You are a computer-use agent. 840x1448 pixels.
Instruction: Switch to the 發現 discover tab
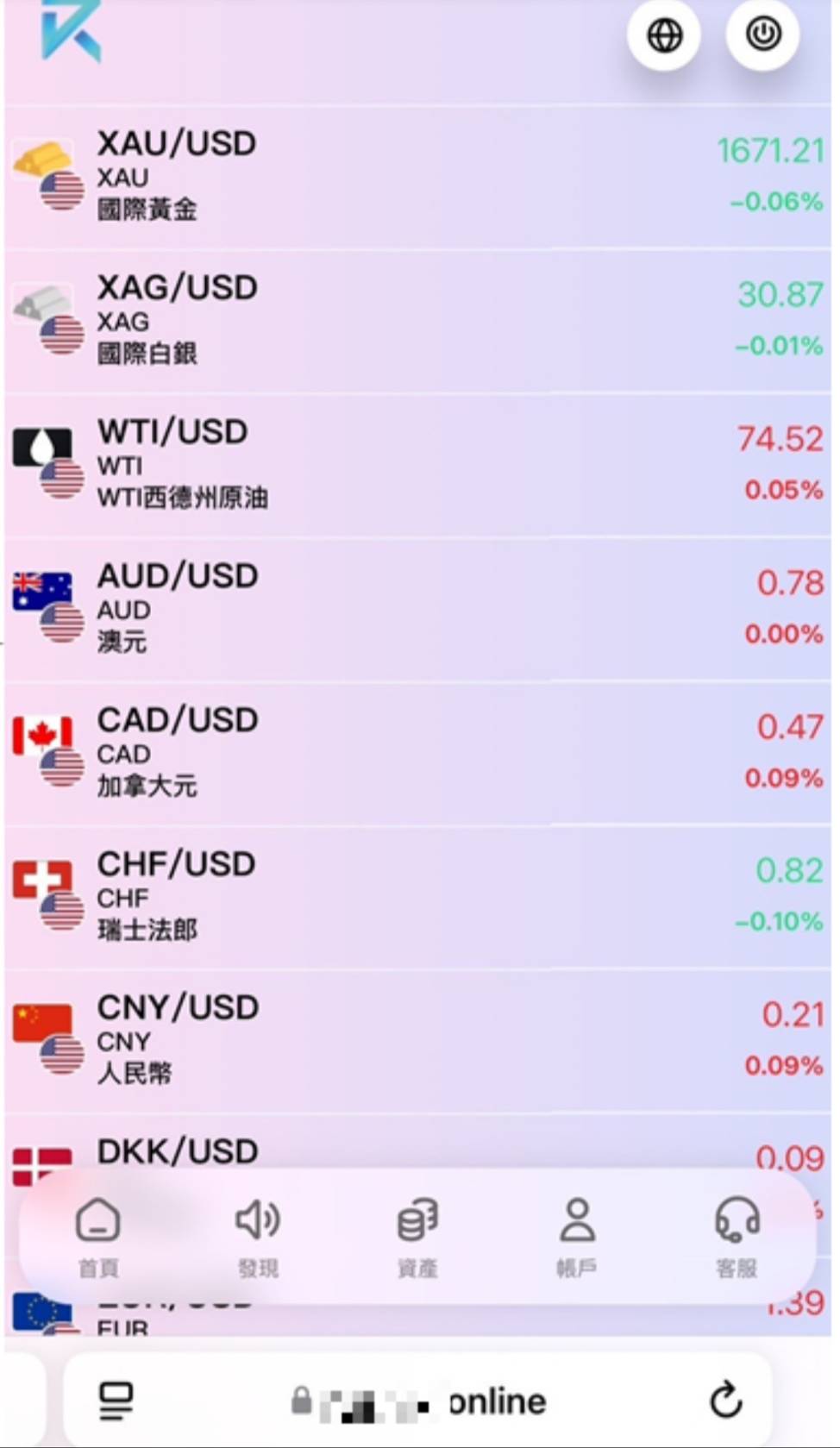[x=258, y=1237]
